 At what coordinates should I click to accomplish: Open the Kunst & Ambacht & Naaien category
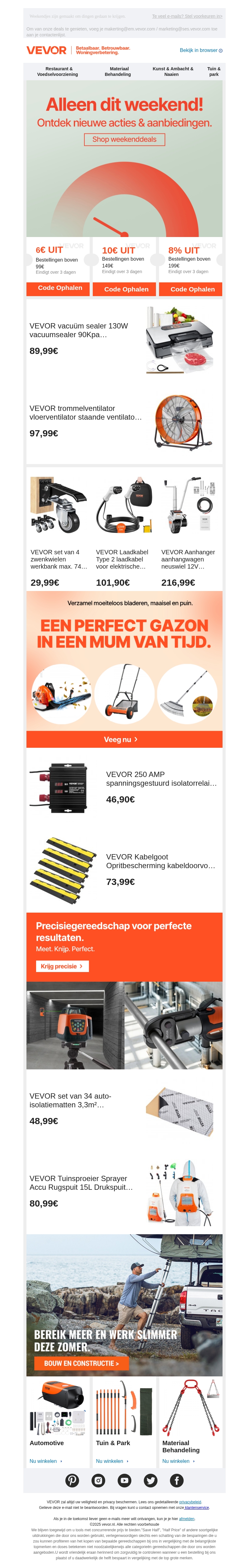pyautogui.click(x=172, y=72)
